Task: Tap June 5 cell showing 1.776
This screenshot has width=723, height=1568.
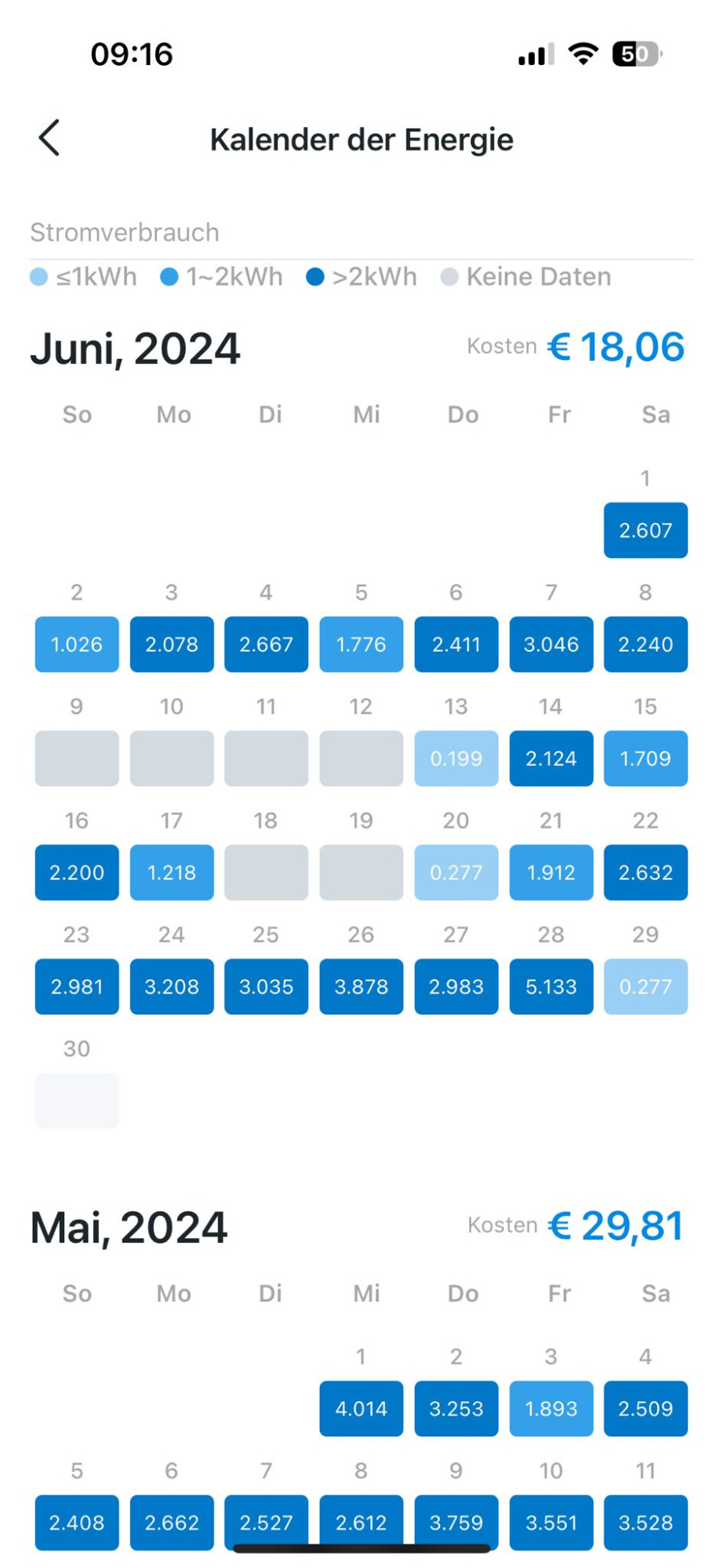Action: coord(361,644)
